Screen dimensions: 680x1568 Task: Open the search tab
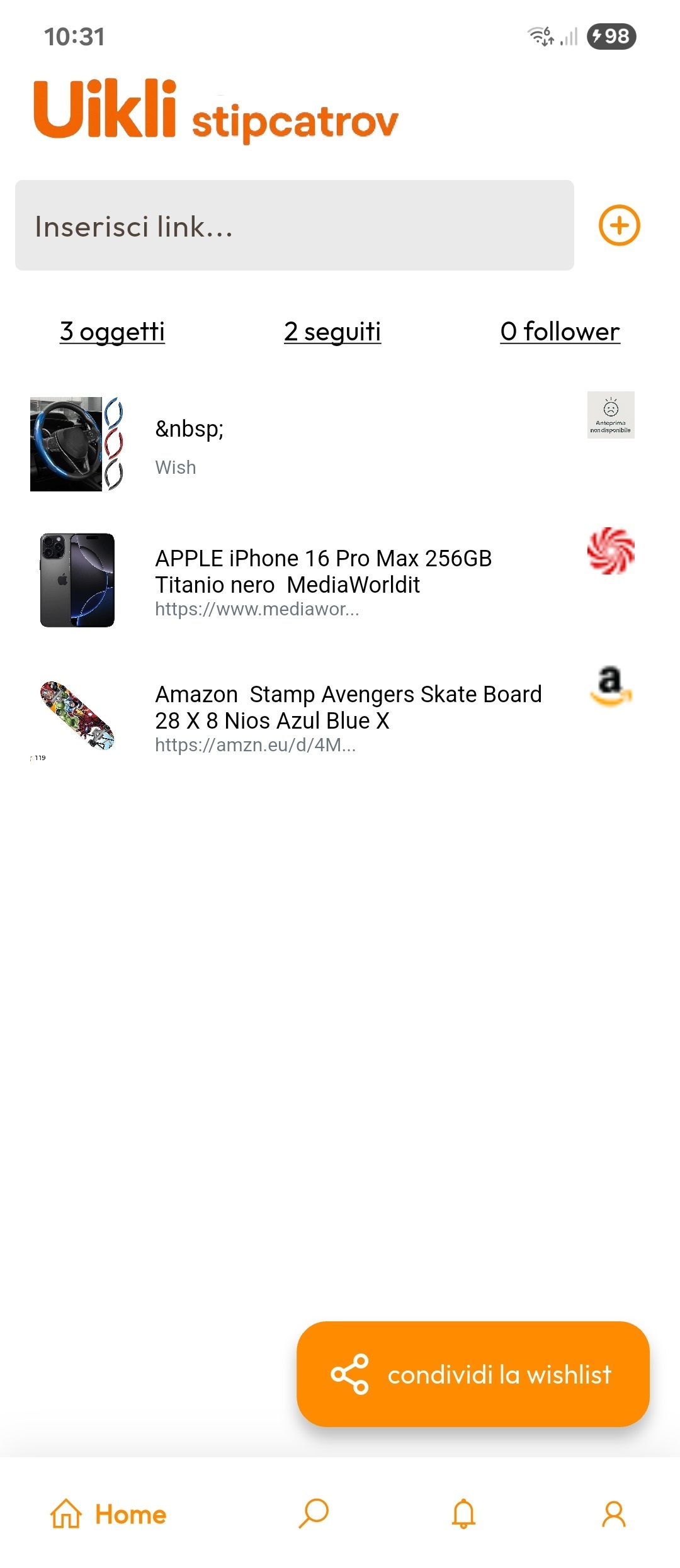(314, 1514)
